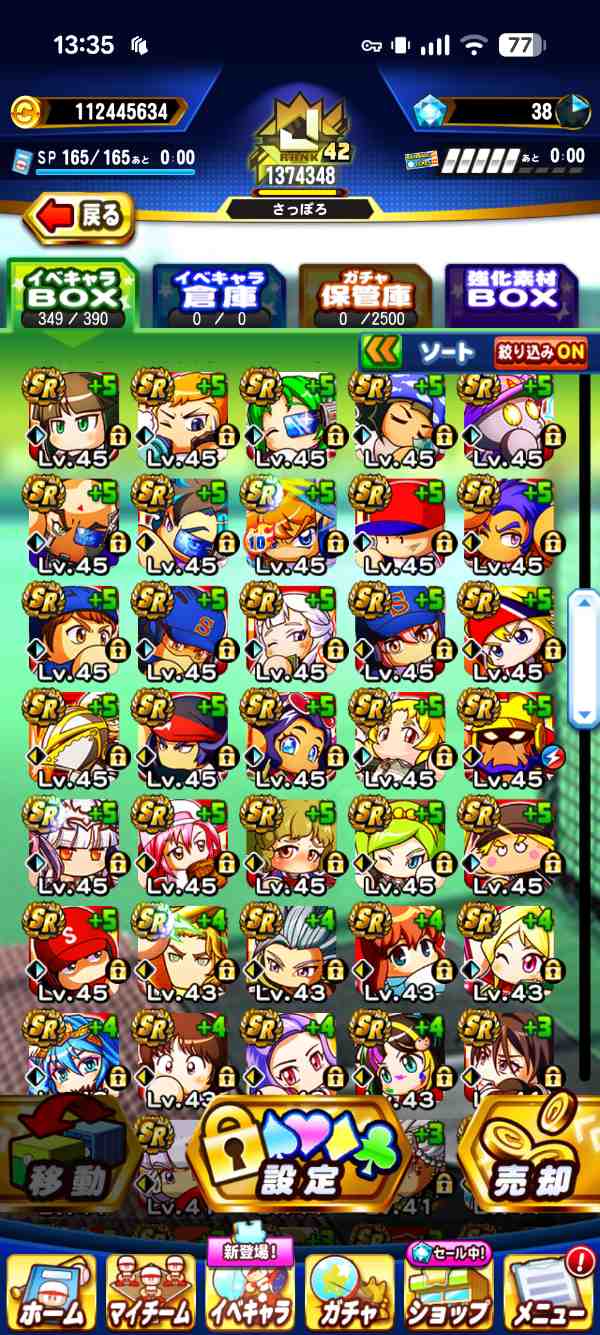Tap the 戻る back button
Image resolution: width=600 pixels, height=1335 pixels.
(80, 216)
